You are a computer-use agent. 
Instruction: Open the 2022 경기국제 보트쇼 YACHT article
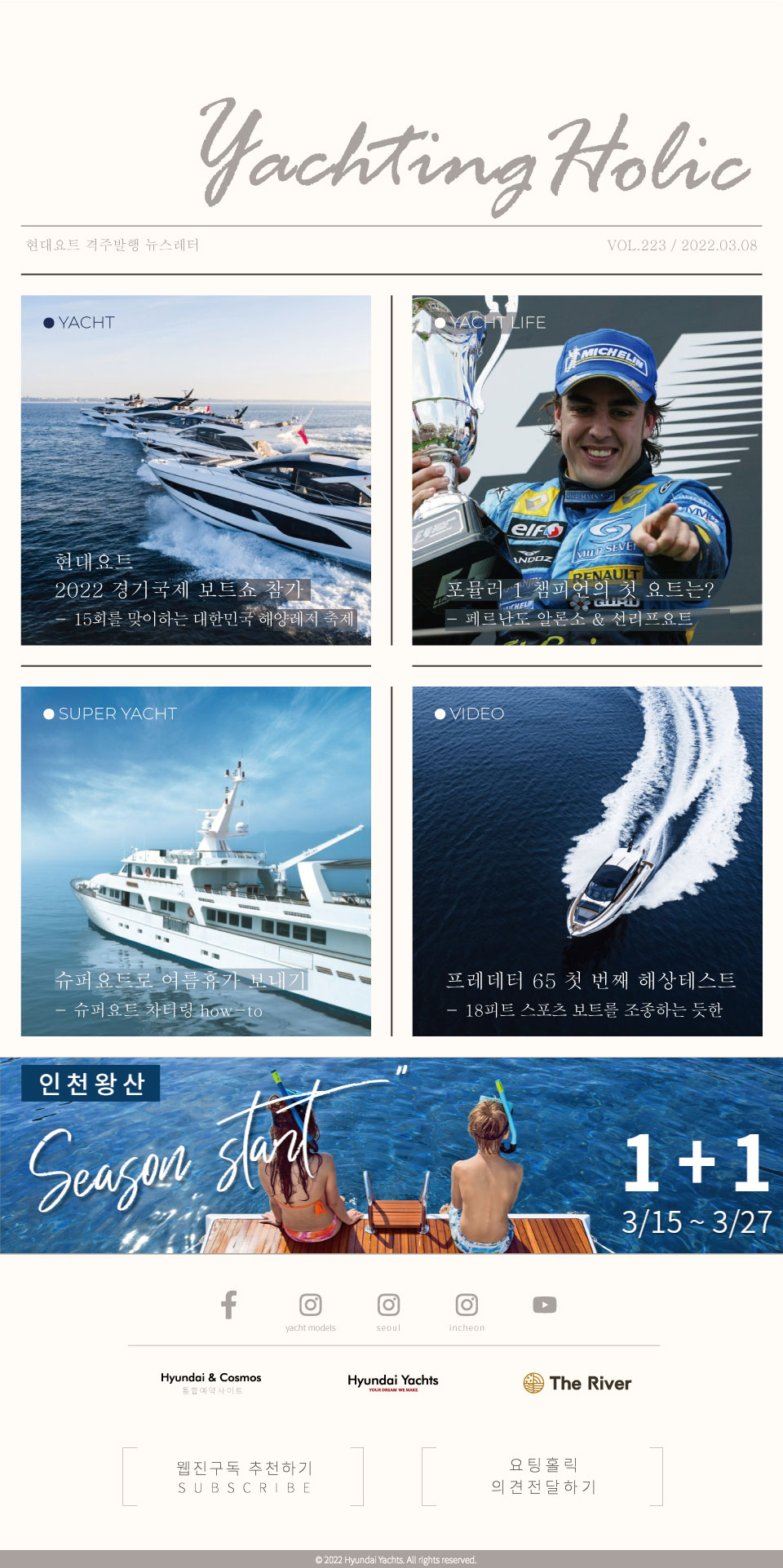(196, 470)
